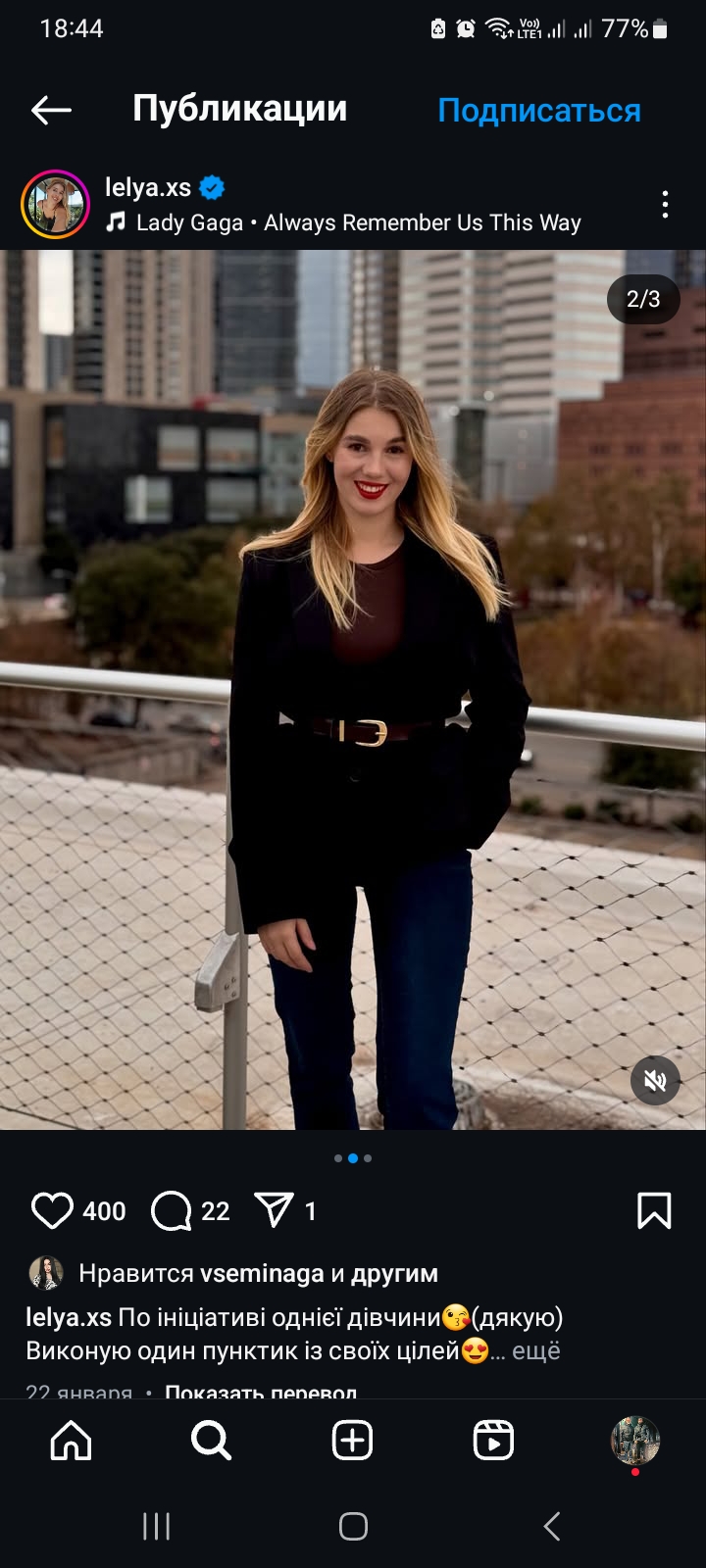Image resolution: width=706 pixels, height=1568 pixels.
Task: Unmute the post audio
Action: [x=655, y=1080]
